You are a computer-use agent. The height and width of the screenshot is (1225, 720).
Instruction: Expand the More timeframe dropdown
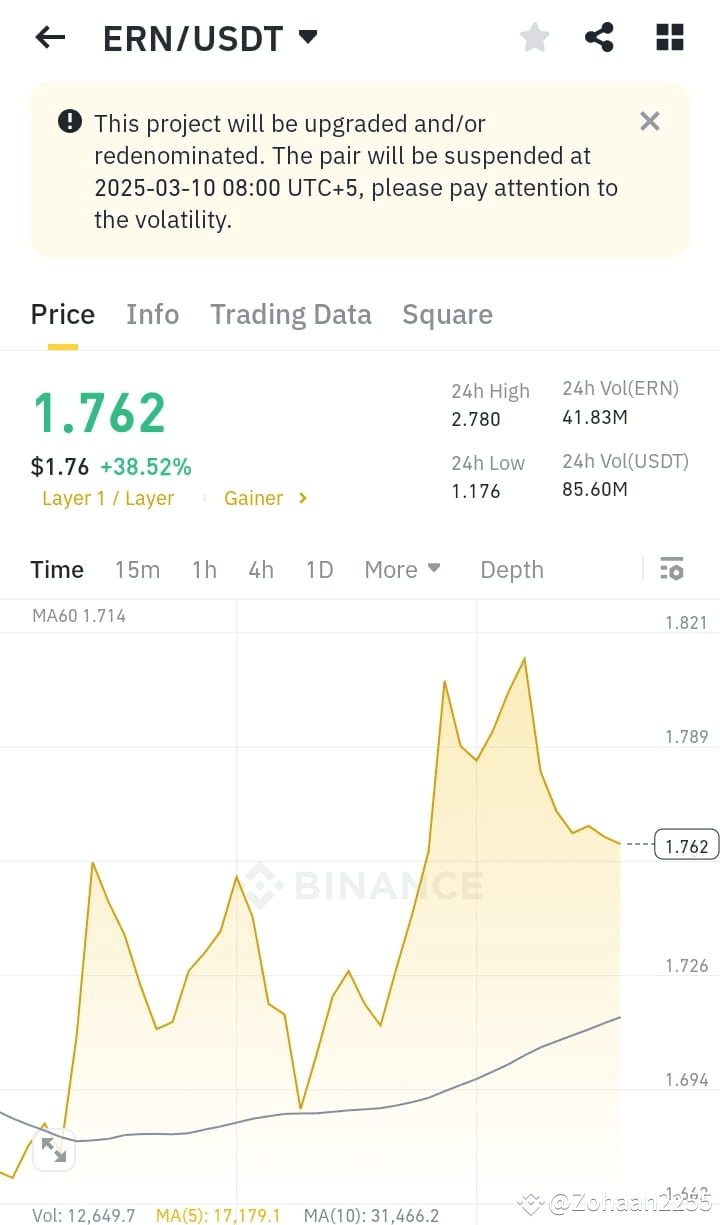tap(402, 569)
